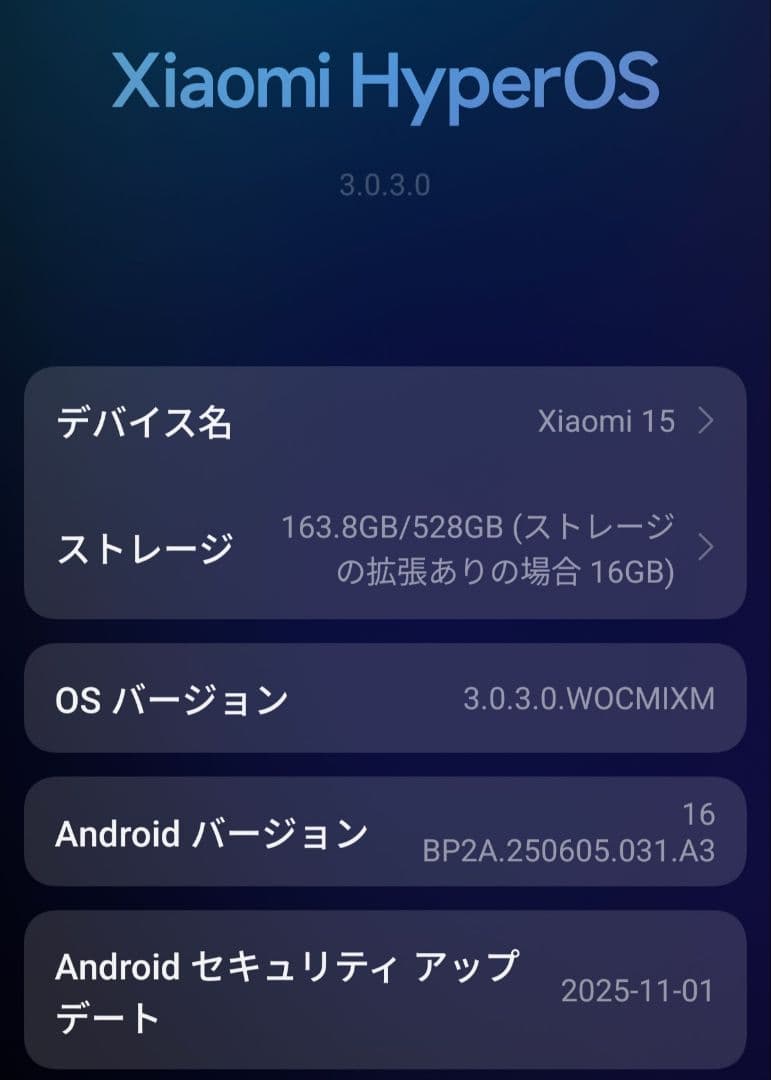Tap the storage usage text 163.8GB/528GB
Image resolution: width=771 pixels, height=1080 pixels.
[393, 525]
